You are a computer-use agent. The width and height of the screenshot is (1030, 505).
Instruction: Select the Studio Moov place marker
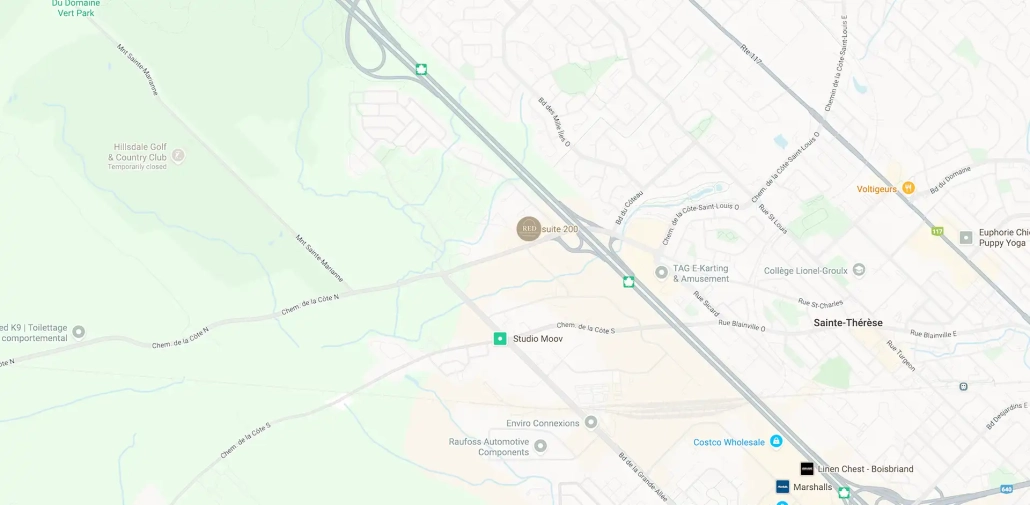coord(500,339)
